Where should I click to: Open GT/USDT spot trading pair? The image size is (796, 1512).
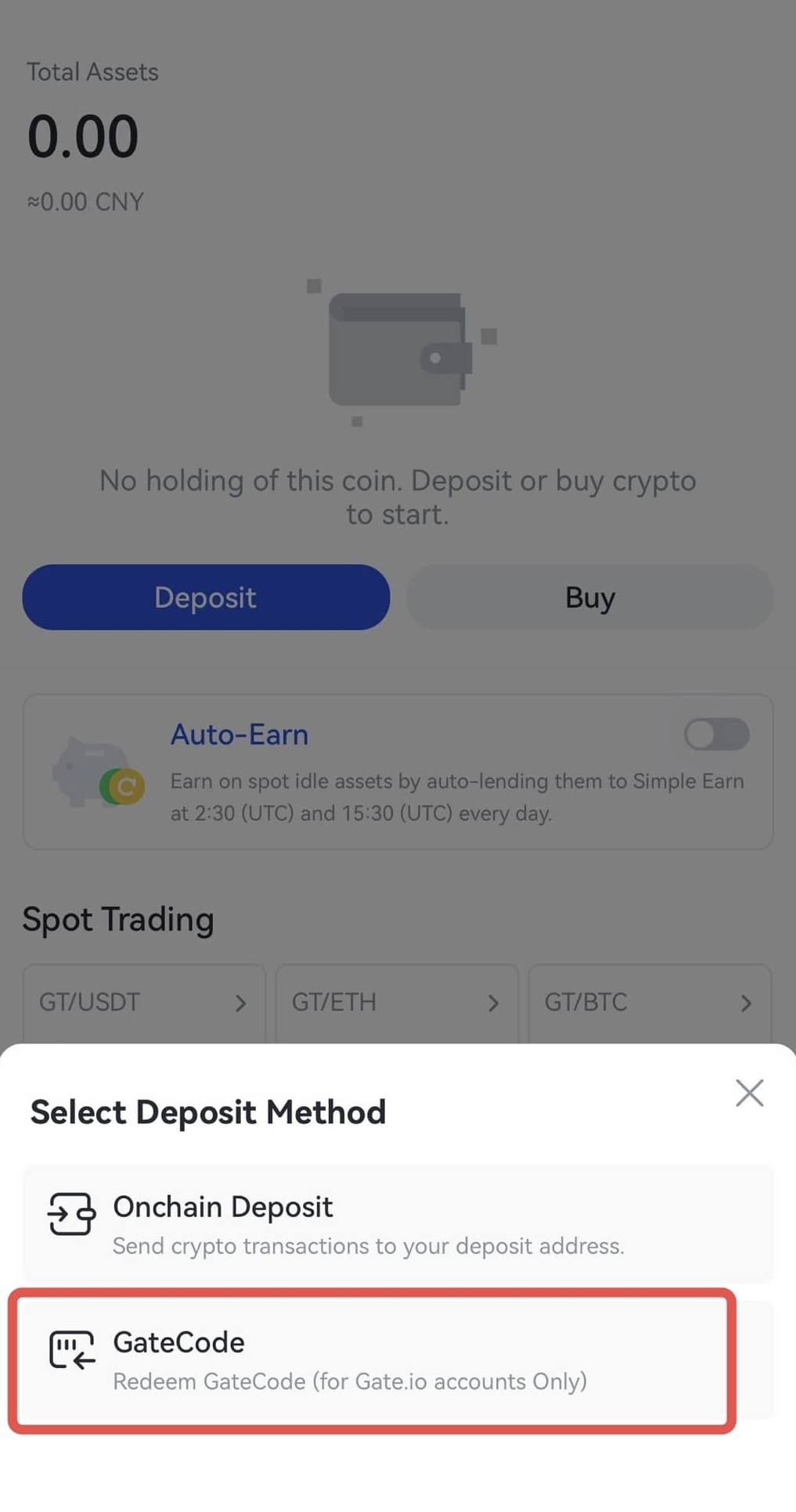[144, 1002]
